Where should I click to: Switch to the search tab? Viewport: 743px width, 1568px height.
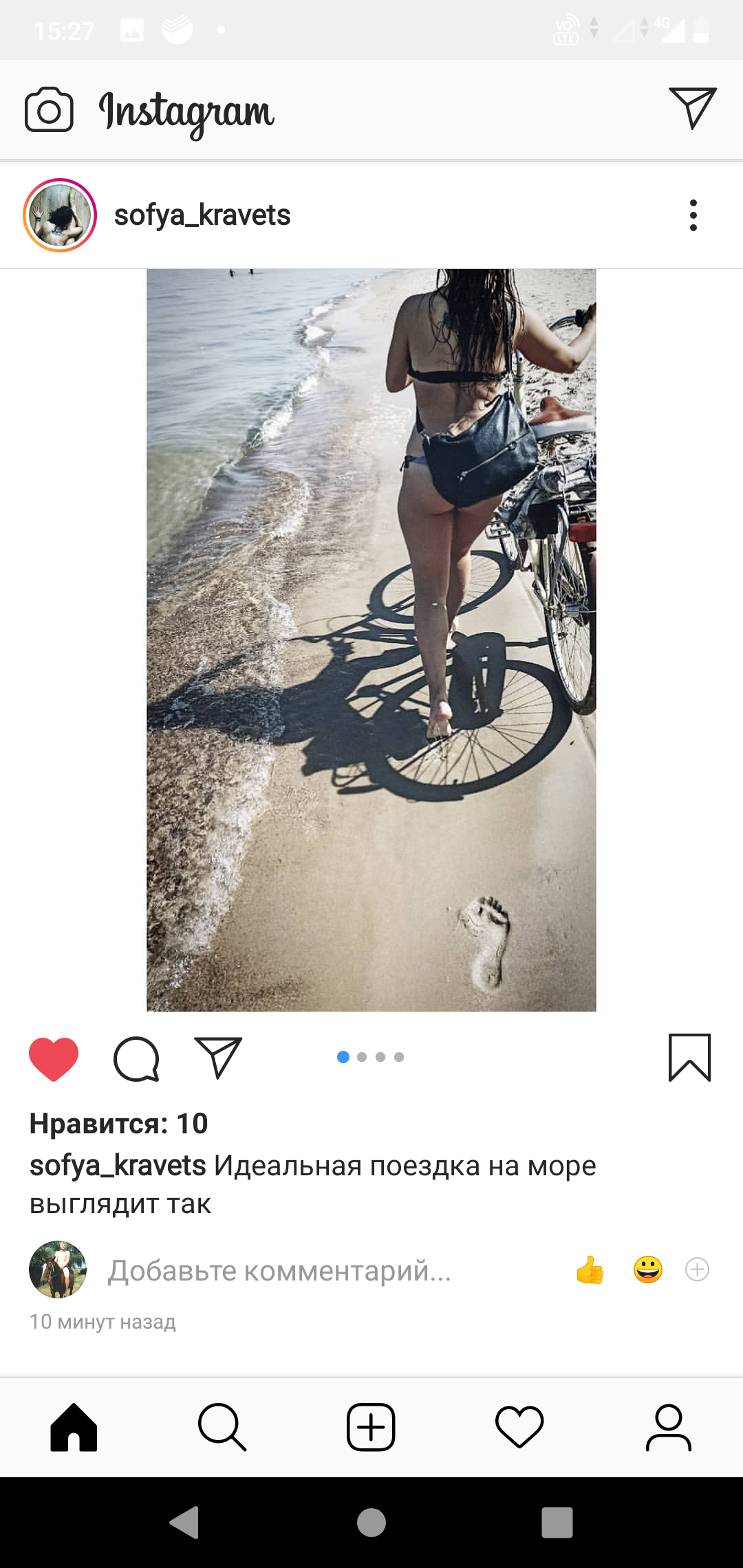point(222,1427)
